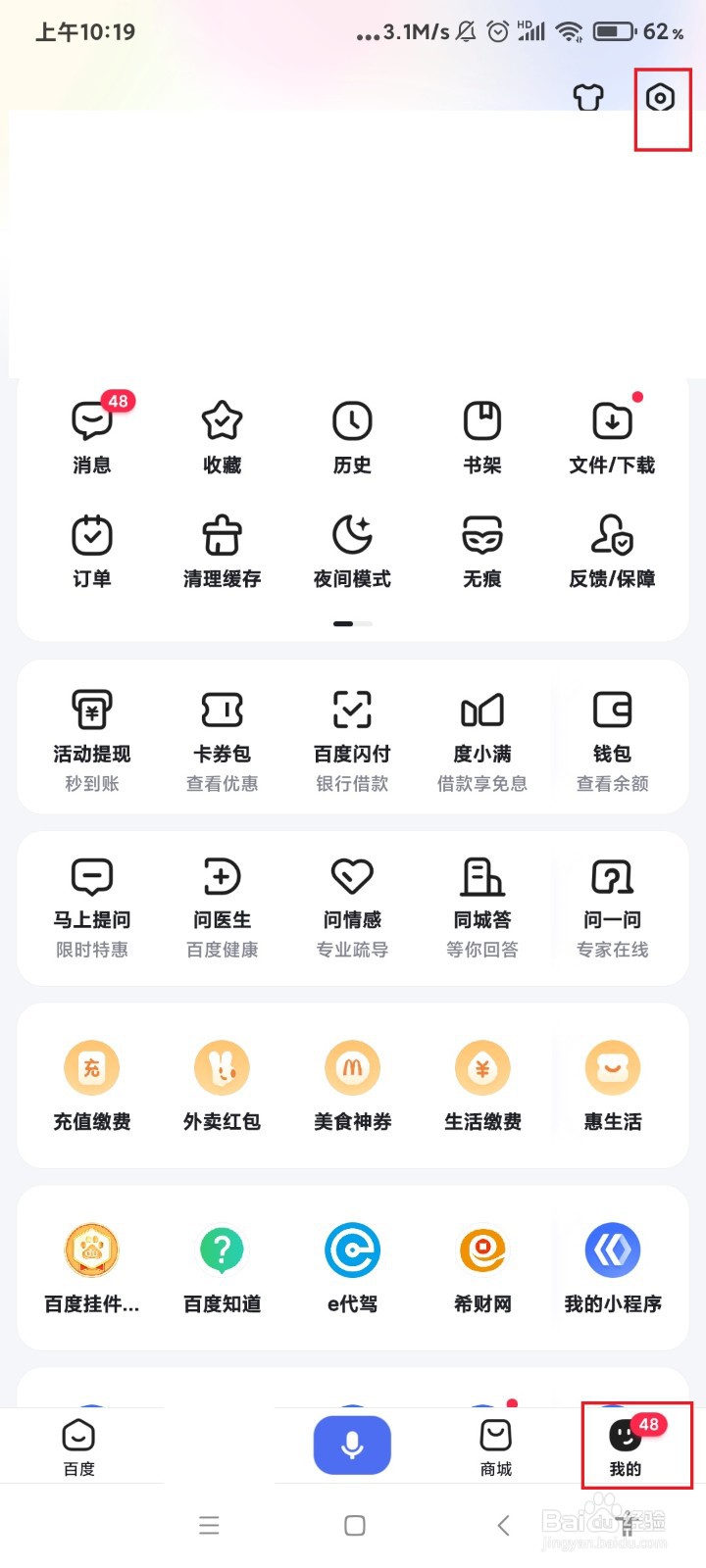Open 卡券包 coupons
Screen dimensions: 706x1568
[223, 739]
